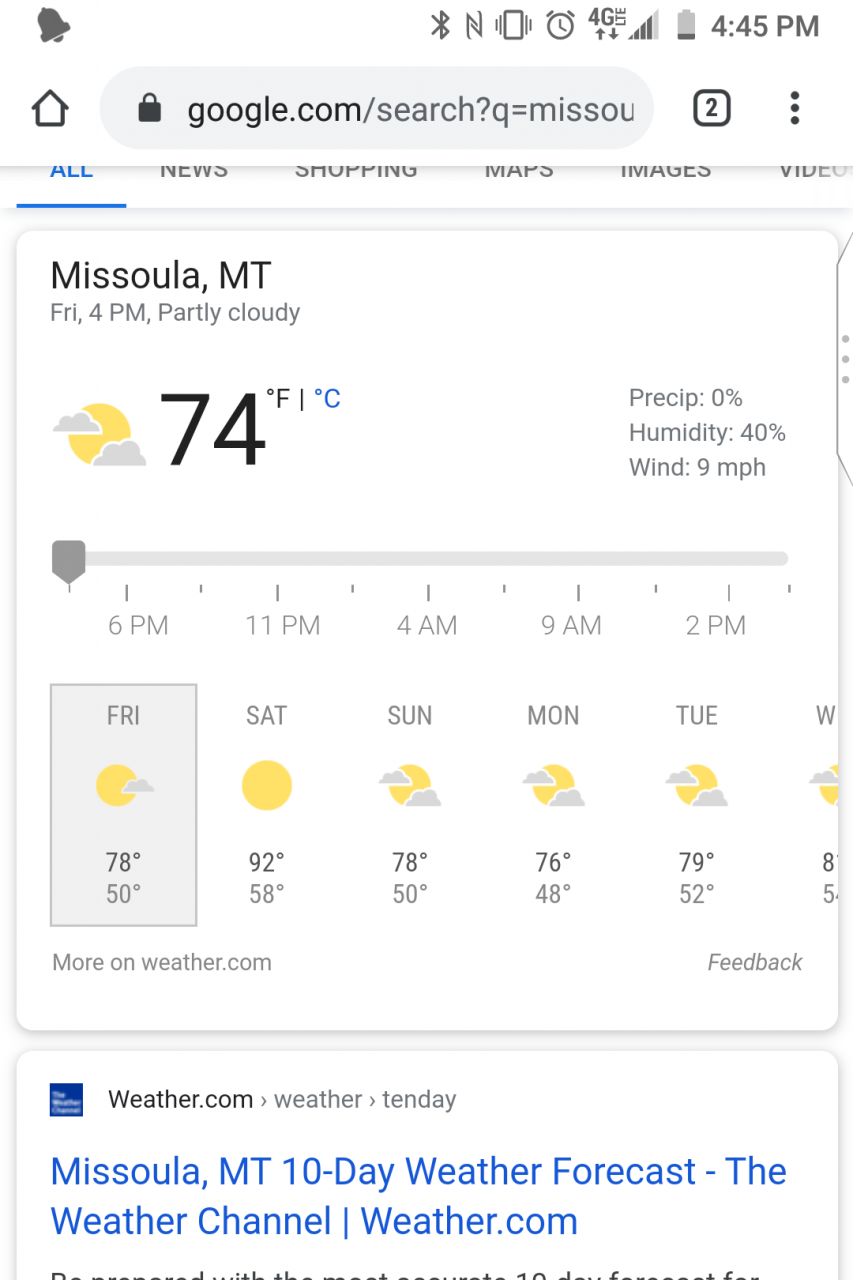Go to the browser home page
Screen dimensions: 853x1280
click(x=50, y=108)
